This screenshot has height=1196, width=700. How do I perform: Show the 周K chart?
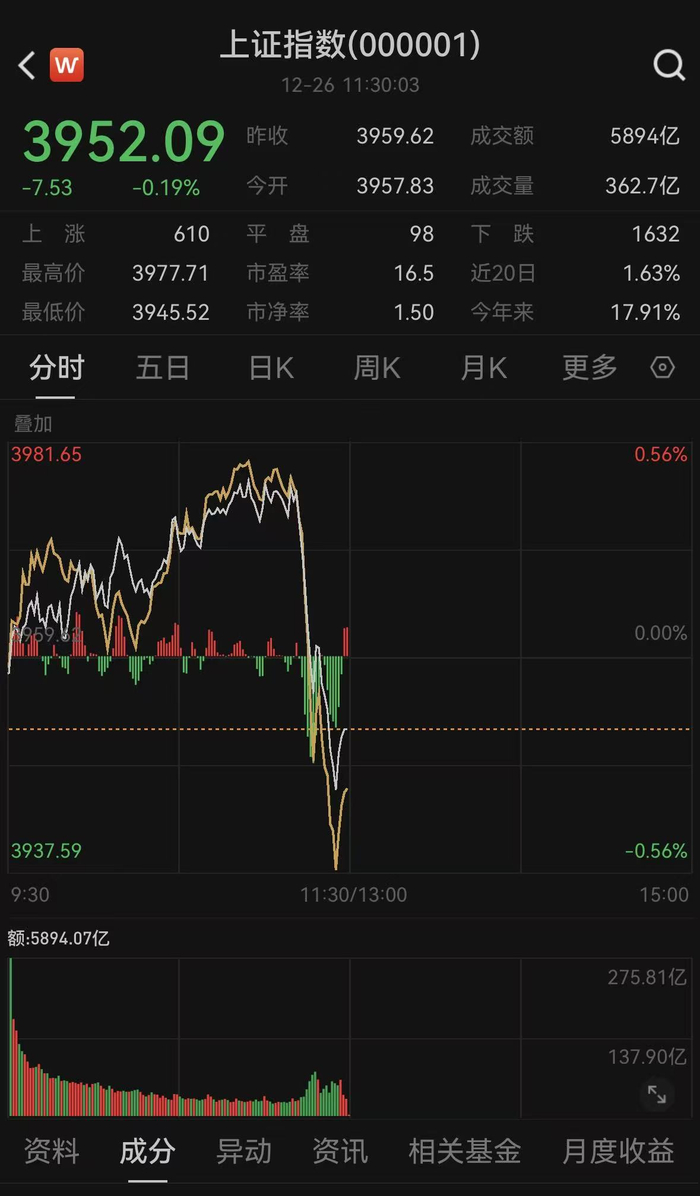(x=377, y=368)
